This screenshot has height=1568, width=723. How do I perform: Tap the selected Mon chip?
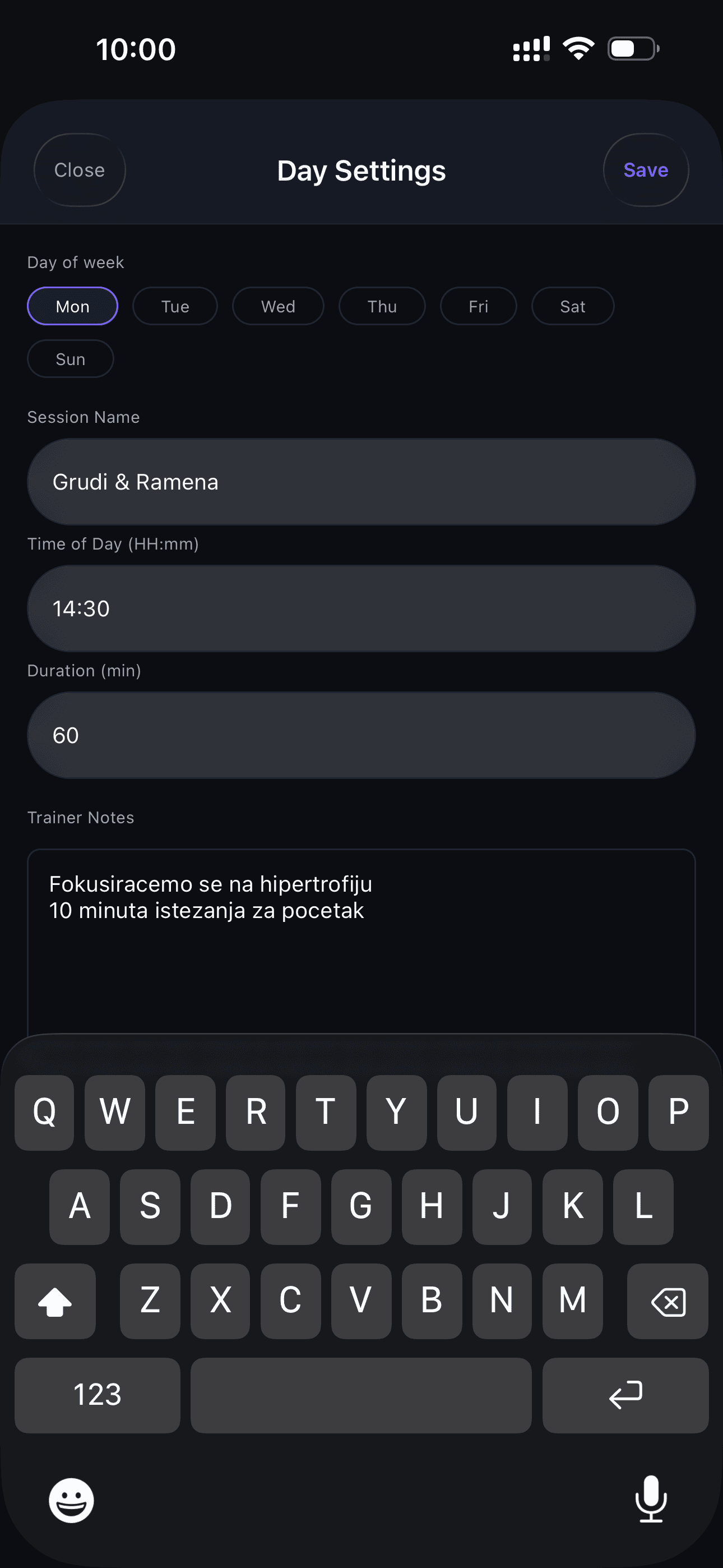click(x=72, y=306)
